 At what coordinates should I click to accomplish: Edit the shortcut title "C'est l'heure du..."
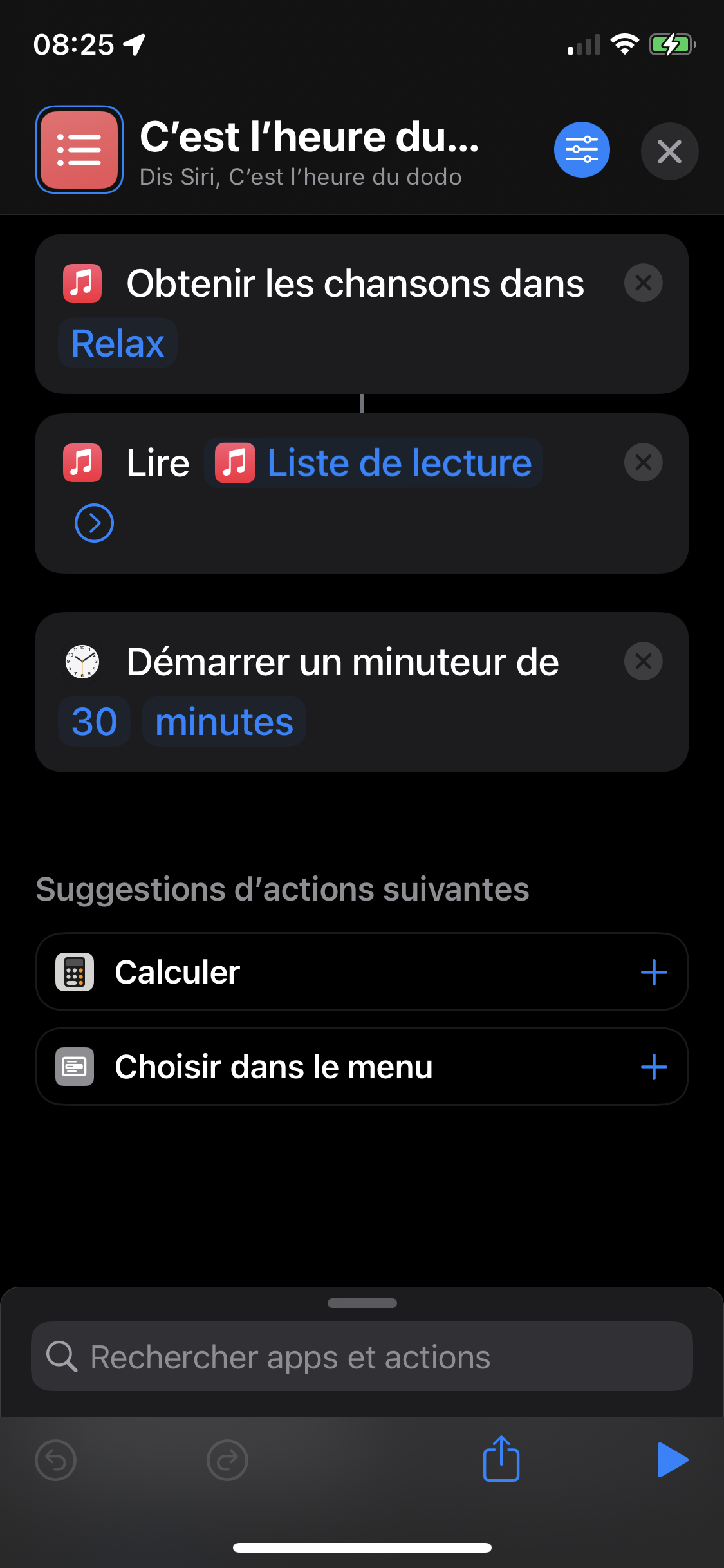click(x=309, y=137)
